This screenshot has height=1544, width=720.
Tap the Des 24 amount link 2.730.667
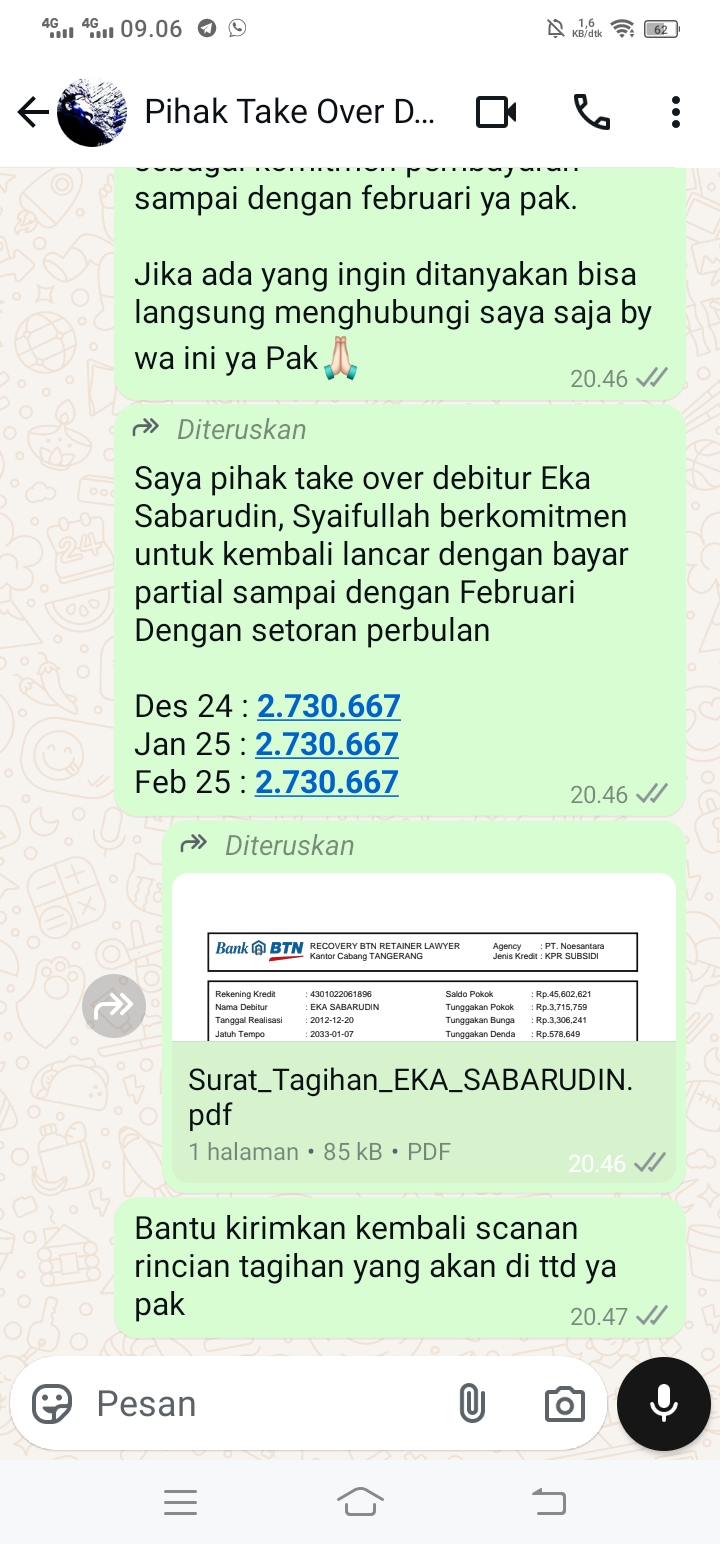tap(329, 706)
